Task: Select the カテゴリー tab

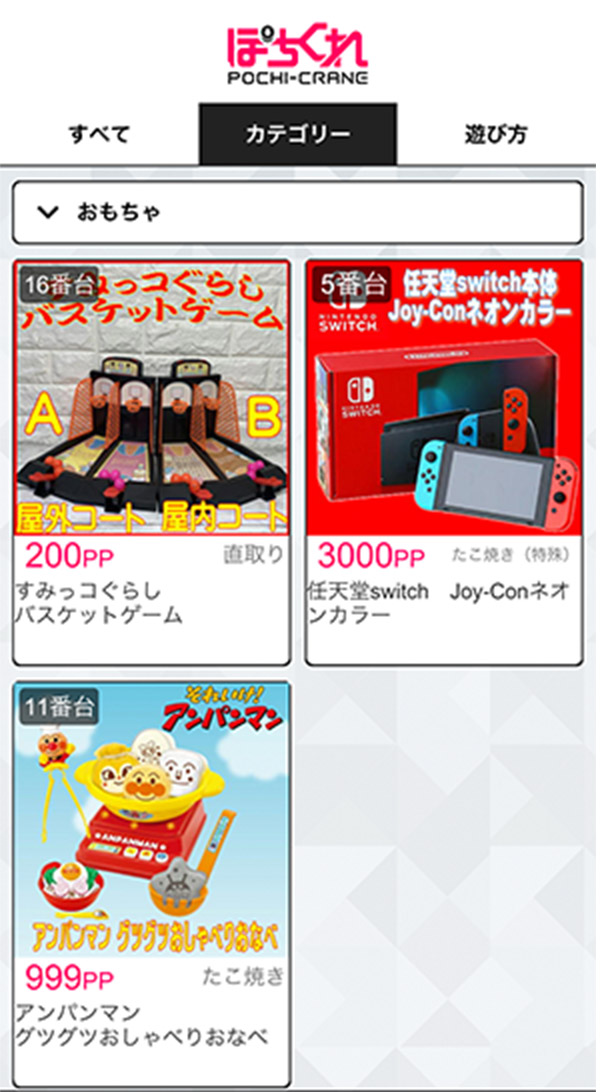Action: pyautogui.click(x=298, y=134)
